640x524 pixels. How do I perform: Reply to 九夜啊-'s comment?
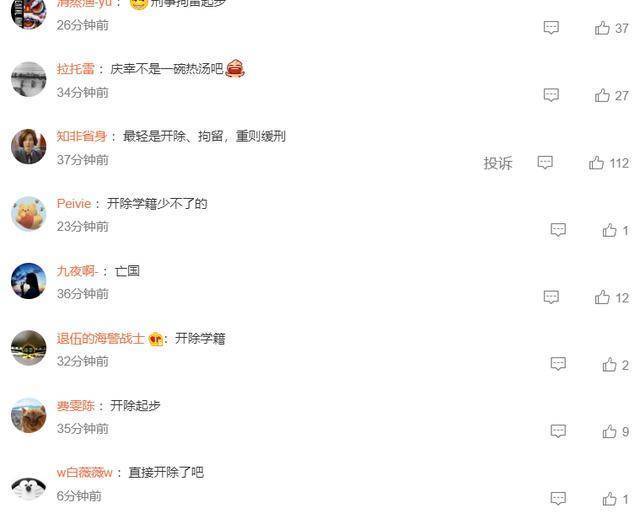click(551, 297)
